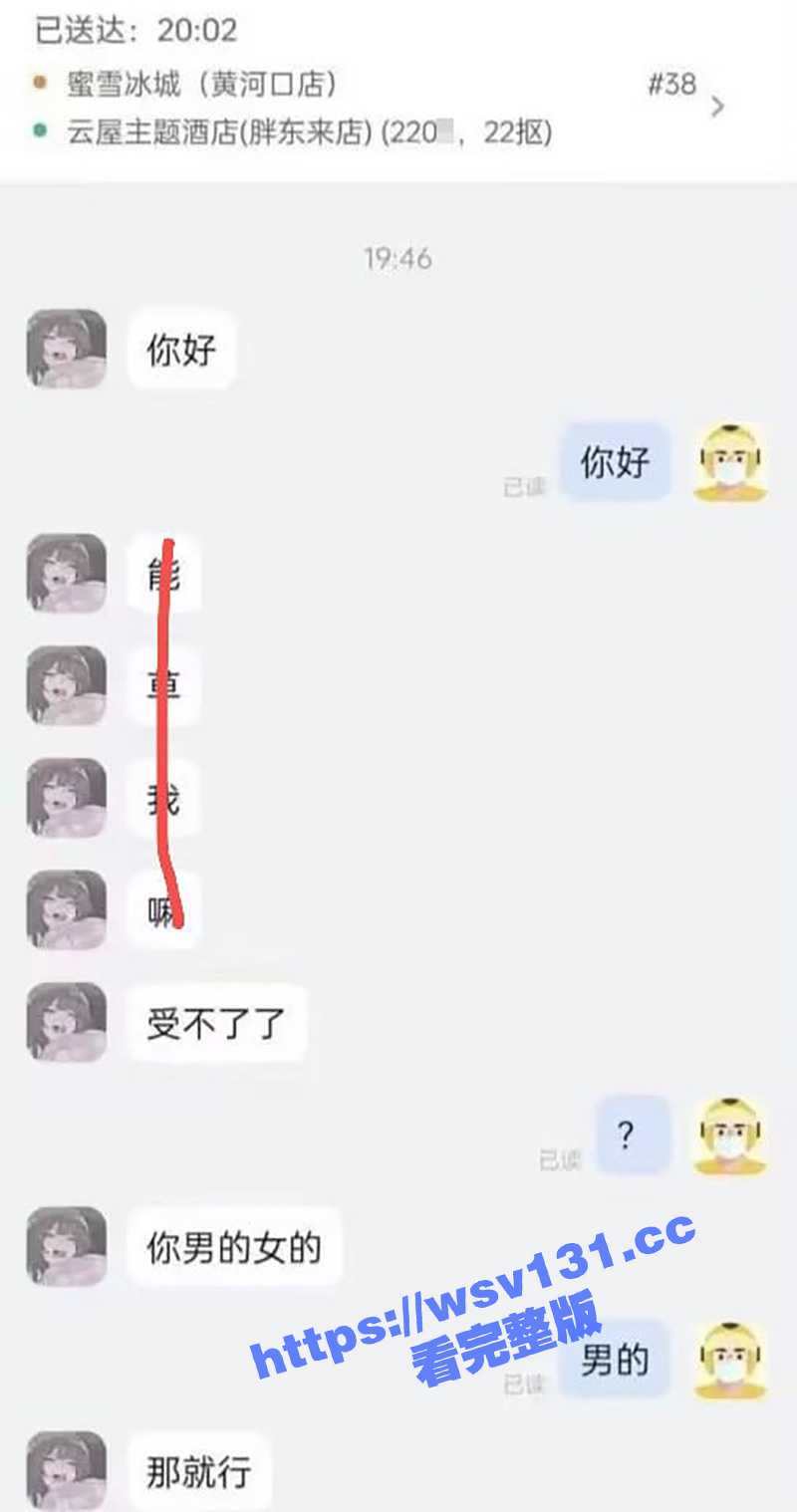Tap the rider avatar beside the 男的 reply
Screen dimensions: 797x1512
729,1360
